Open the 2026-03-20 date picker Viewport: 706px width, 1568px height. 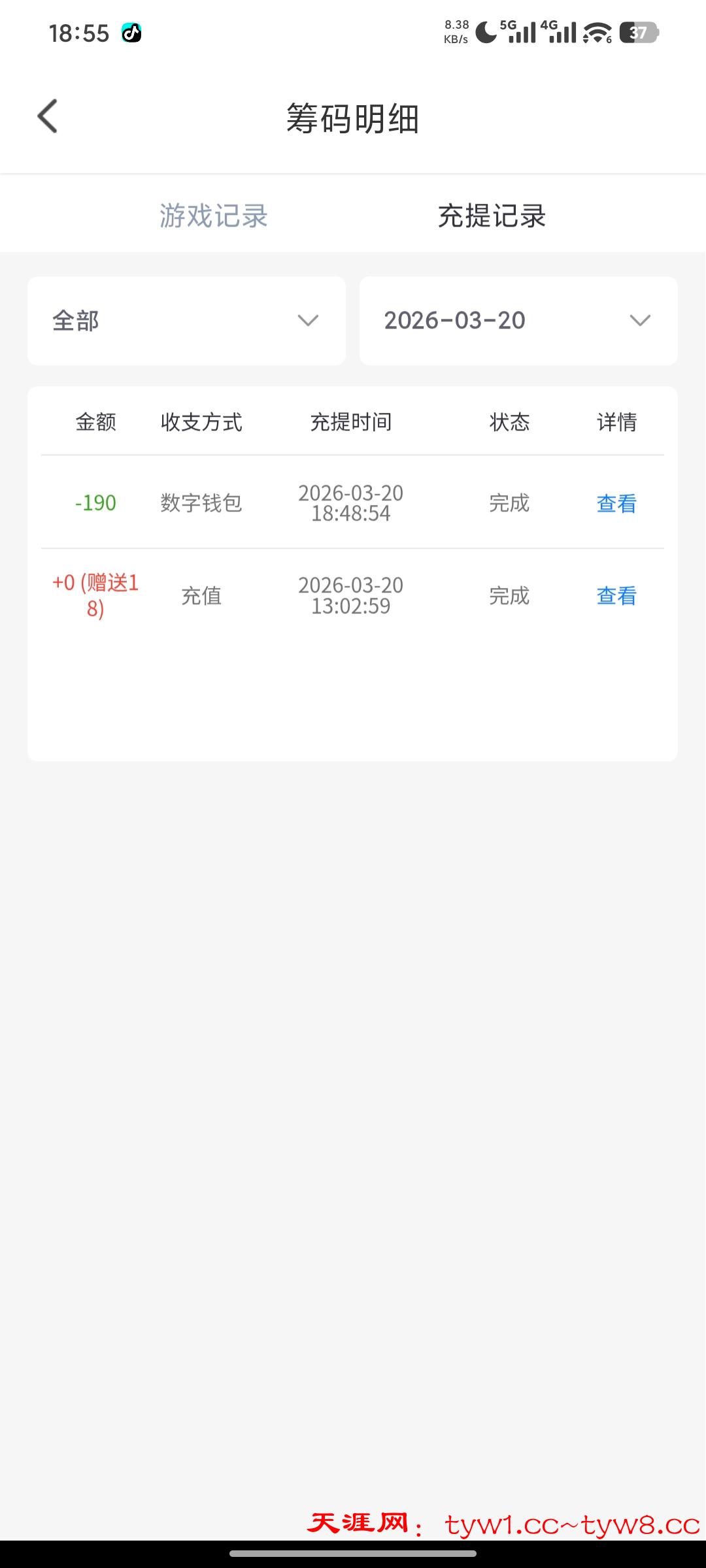click(x=518, y=320)
